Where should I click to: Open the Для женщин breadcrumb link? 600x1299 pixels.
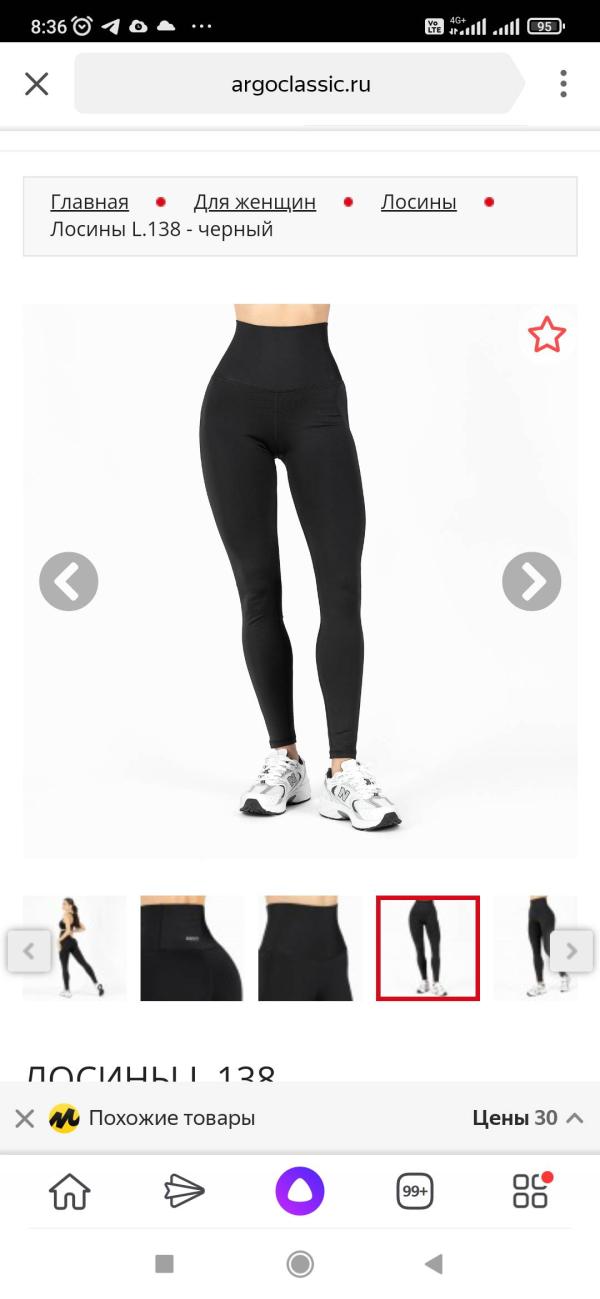(x=254, y=202)
